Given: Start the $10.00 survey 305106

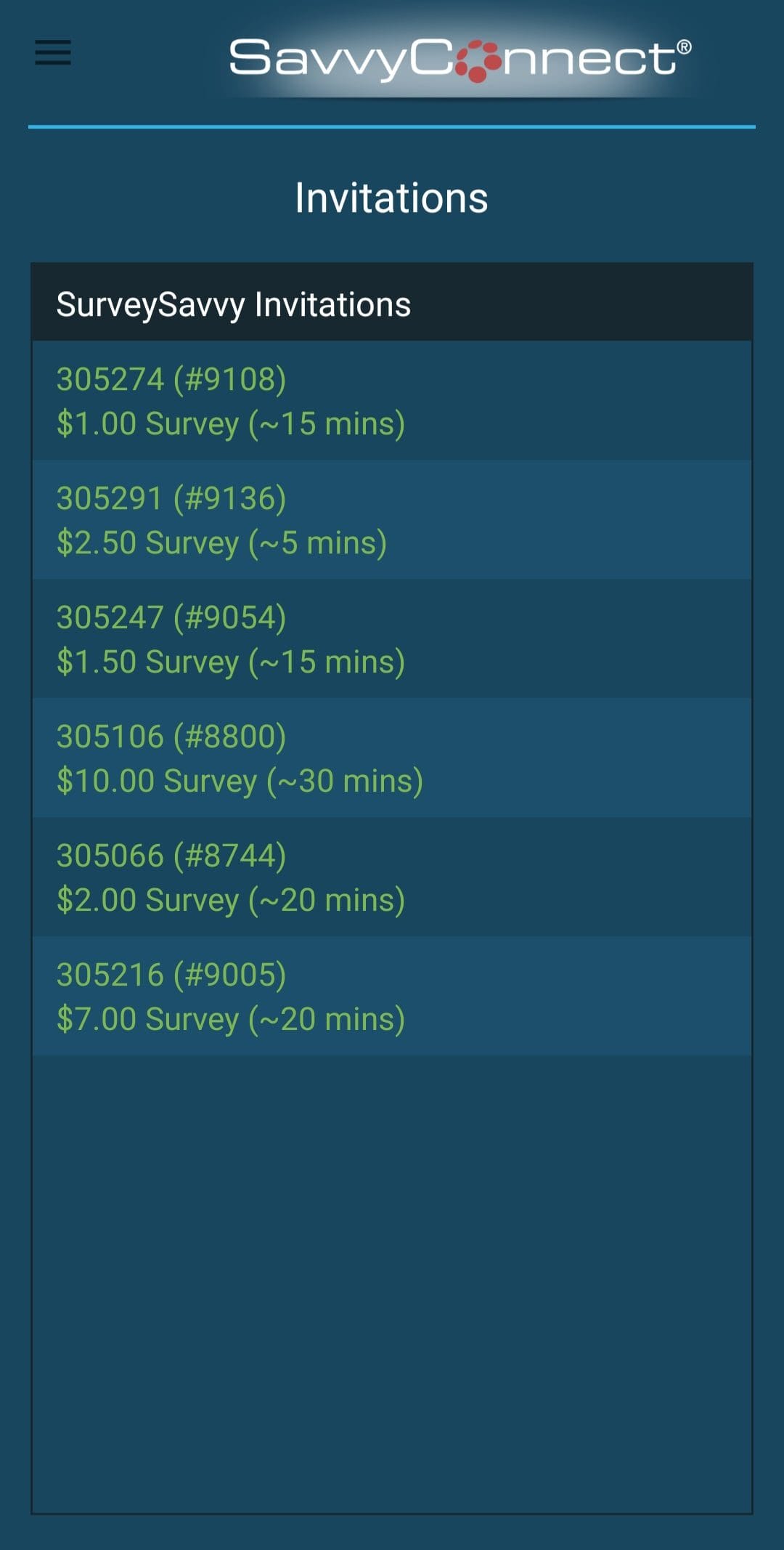Looking at the screenshot, I should pyautogui.click(x=392, y=758).
